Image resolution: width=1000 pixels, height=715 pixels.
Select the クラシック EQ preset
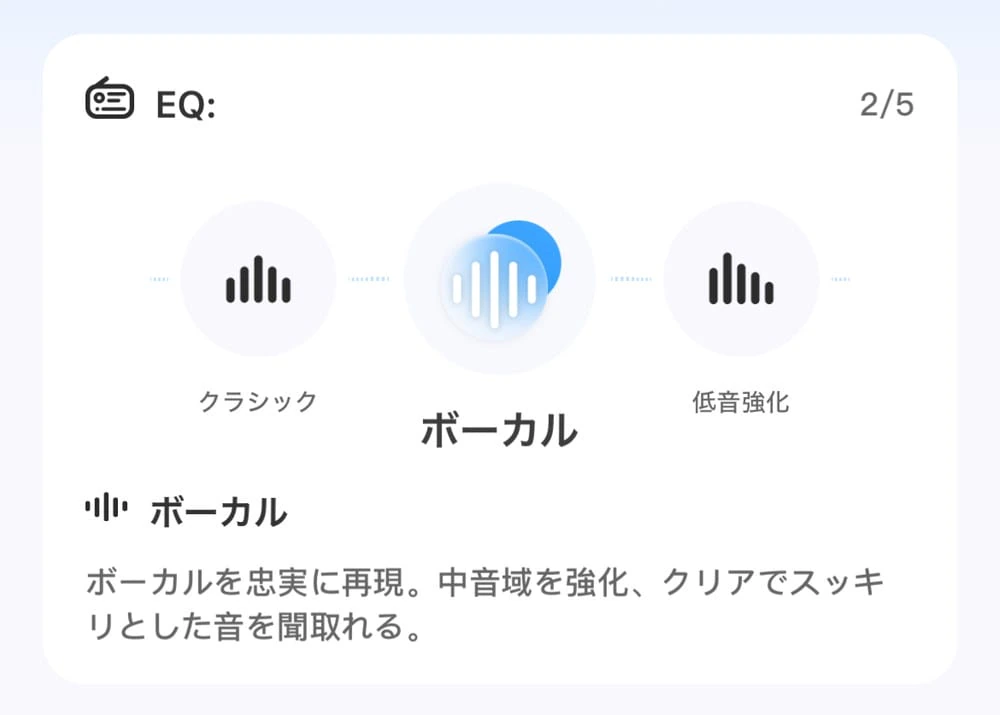pyautogui.click(x=258, y=279)
